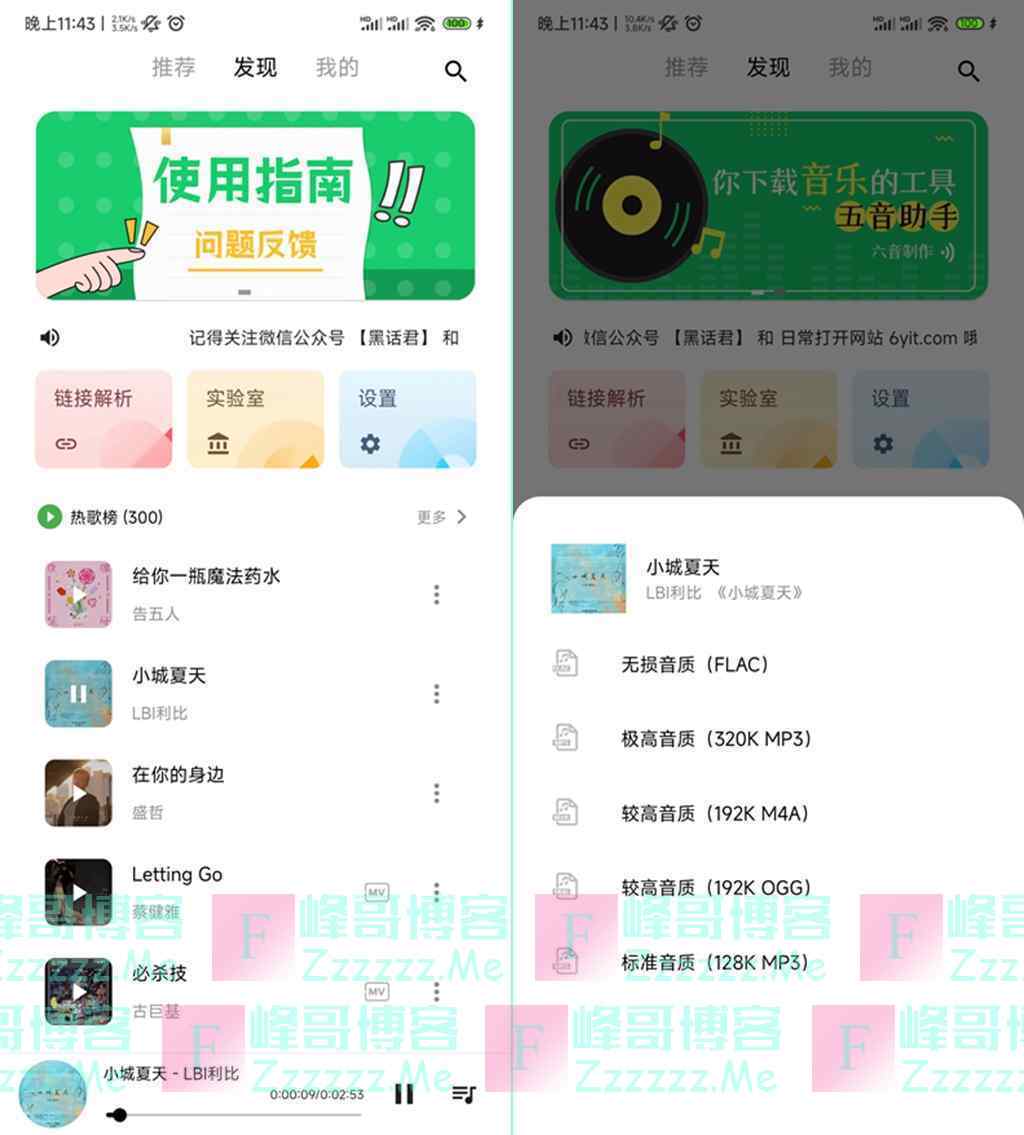The height and width of the screenshot is (1135, 1024).
Task: Pause the song in the bottom player
Action: pos(404,1094)
